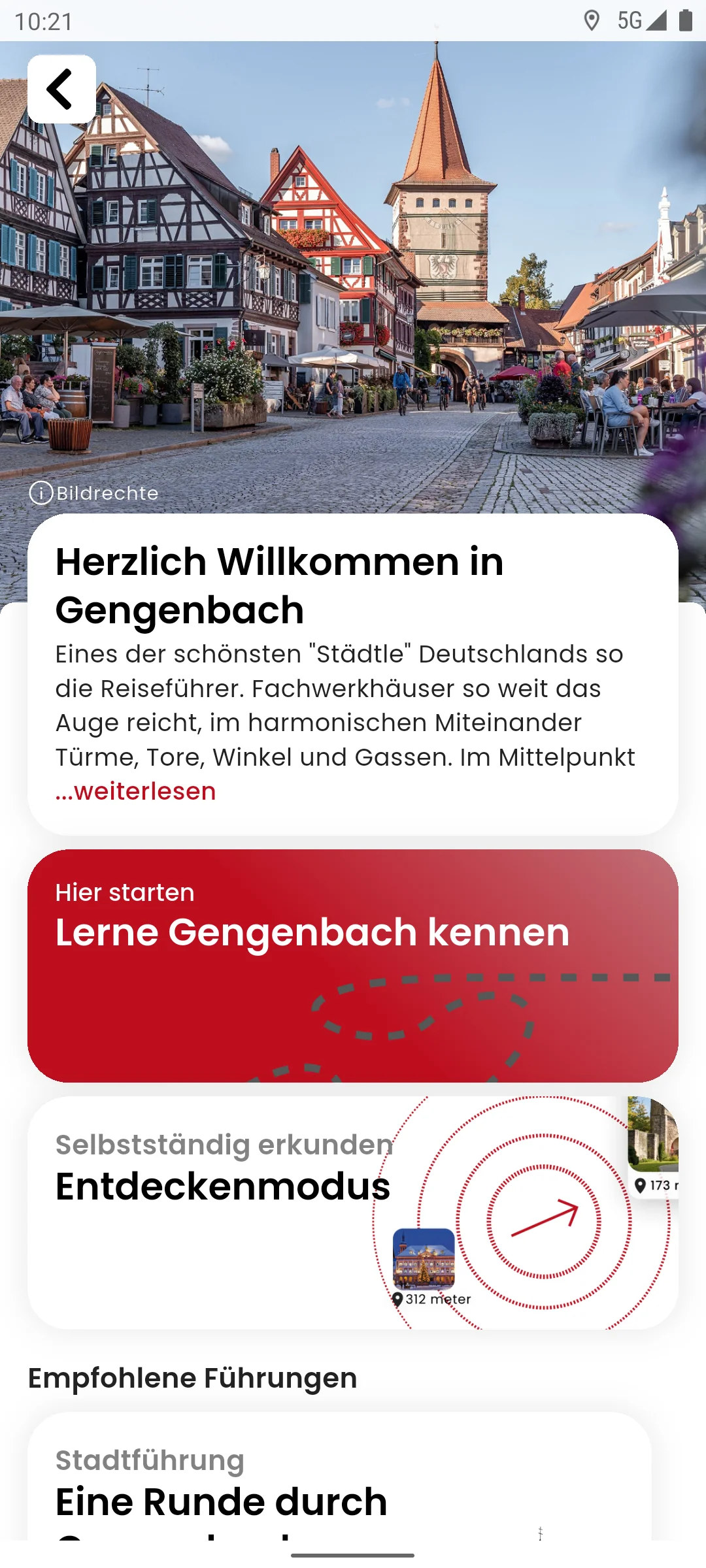
Task: Select the 'Hier starten' label
Action: pos(124,891)
